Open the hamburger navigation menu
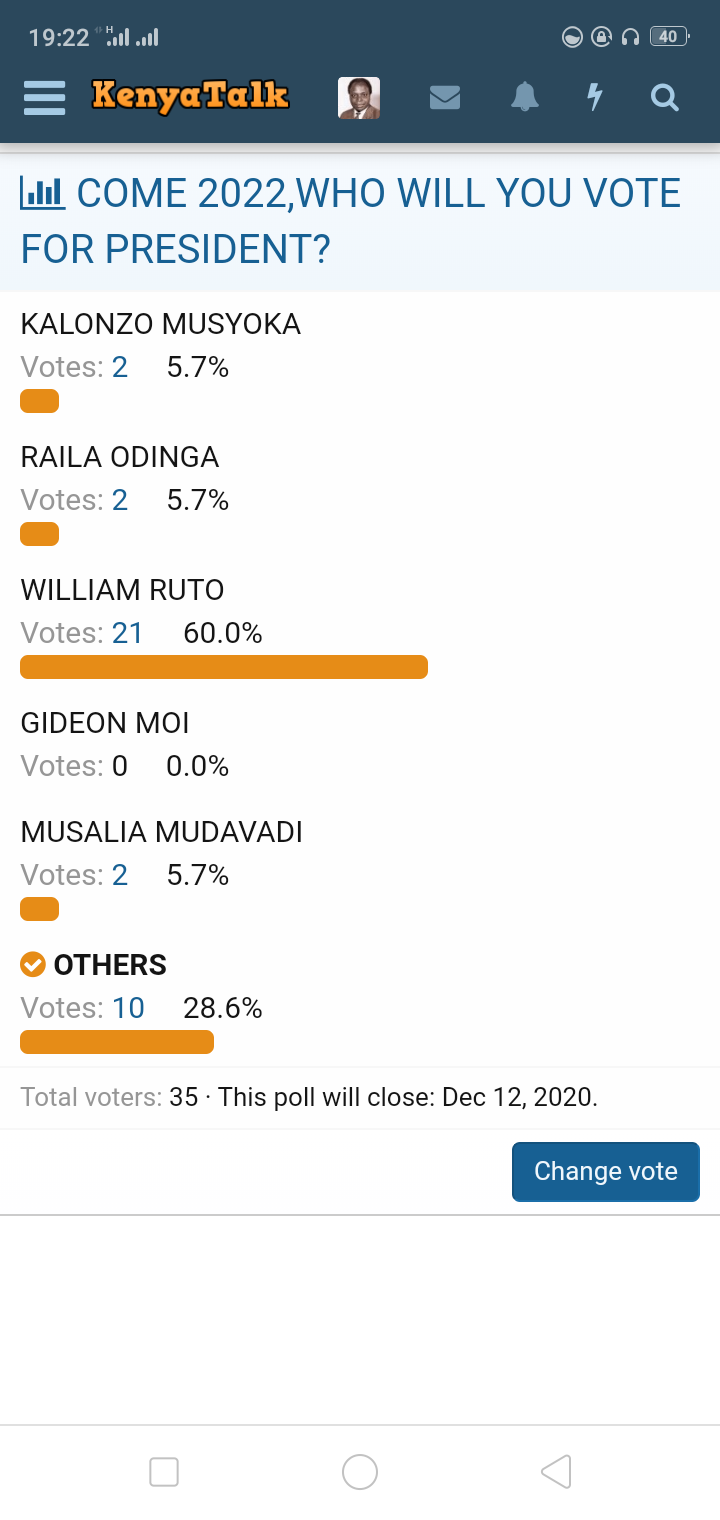 [45, 97]
